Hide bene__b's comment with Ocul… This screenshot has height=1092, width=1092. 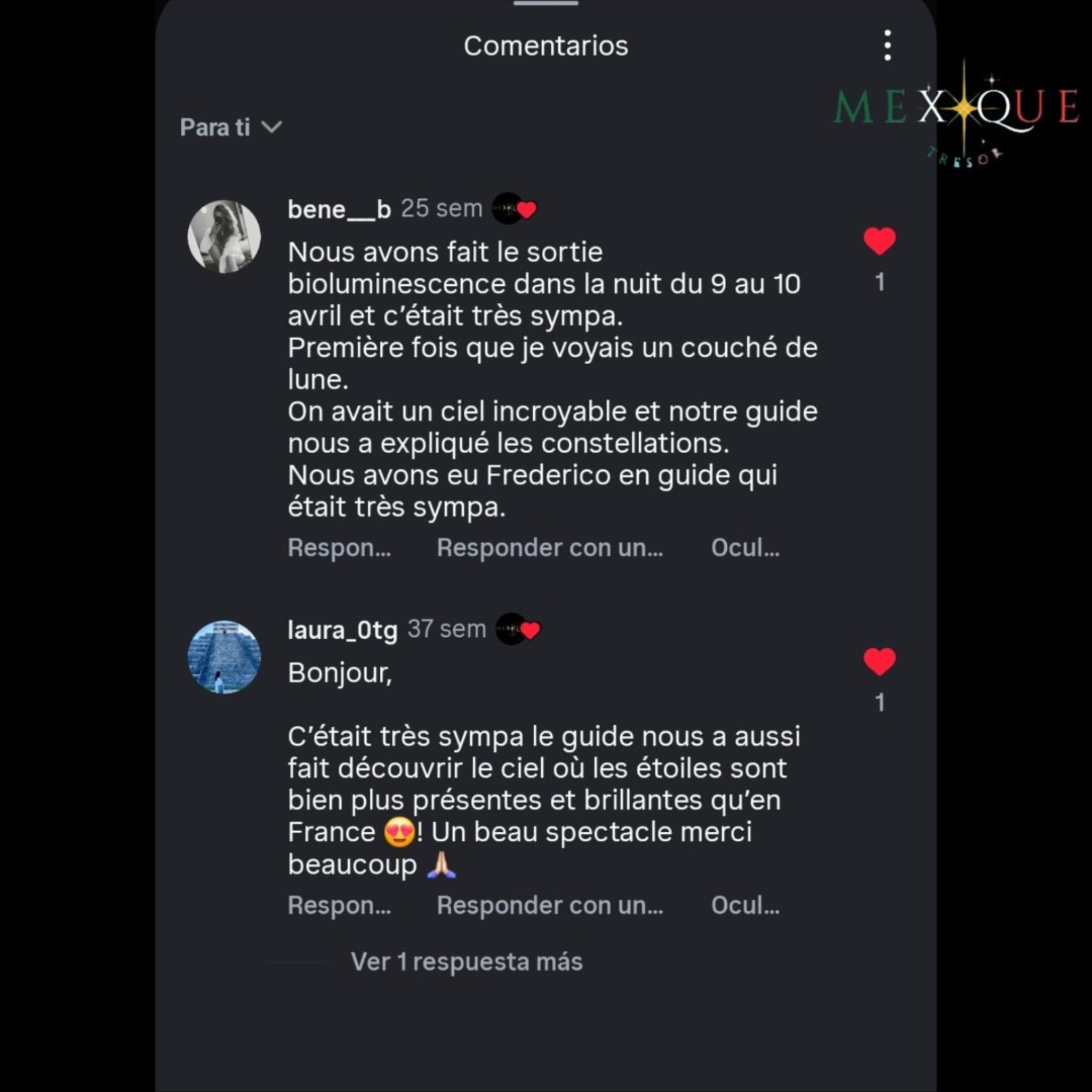(745, 548)
